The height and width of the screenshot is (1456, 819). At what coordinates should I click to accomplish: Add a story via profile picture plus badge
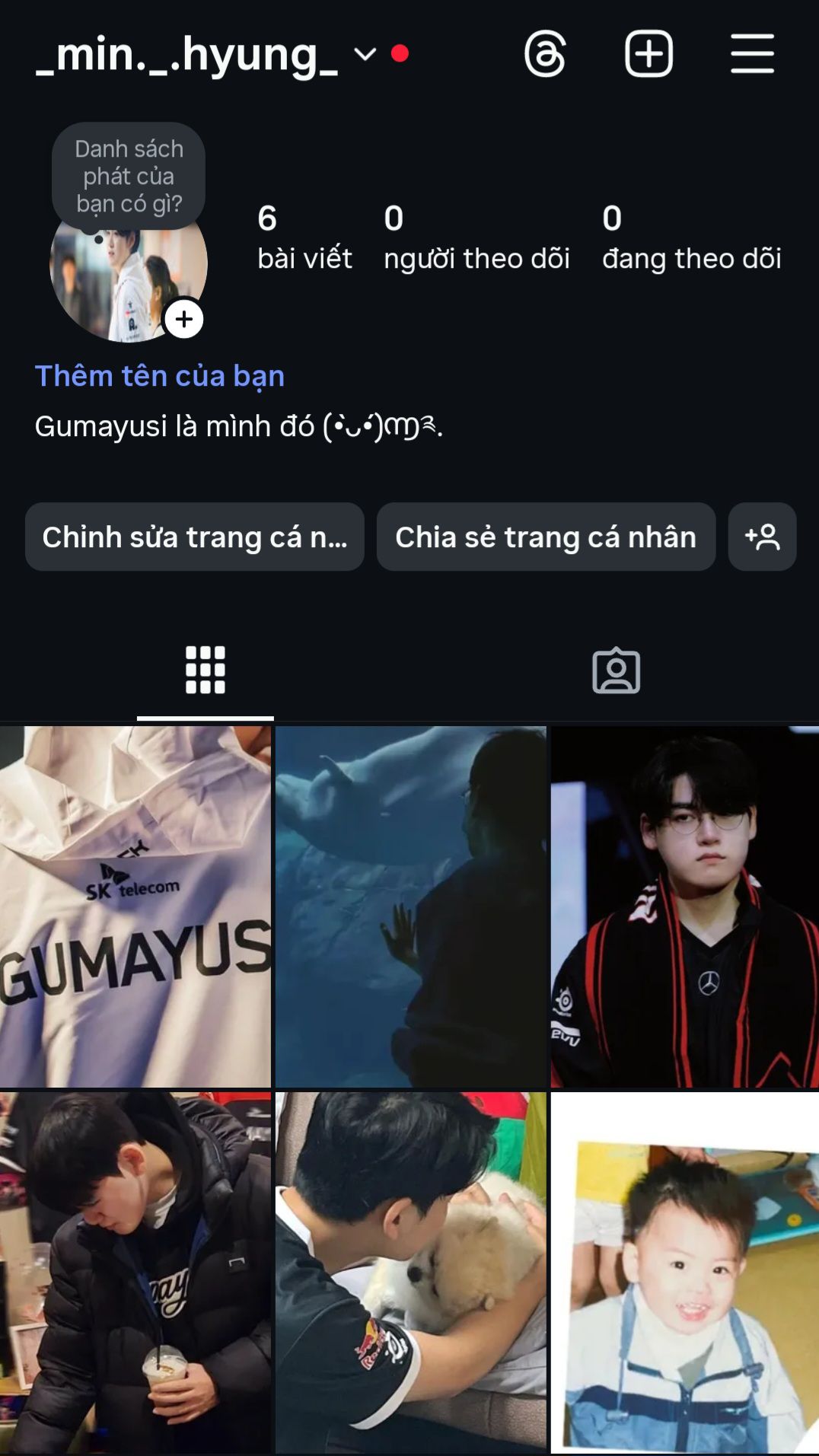(184, 320)
